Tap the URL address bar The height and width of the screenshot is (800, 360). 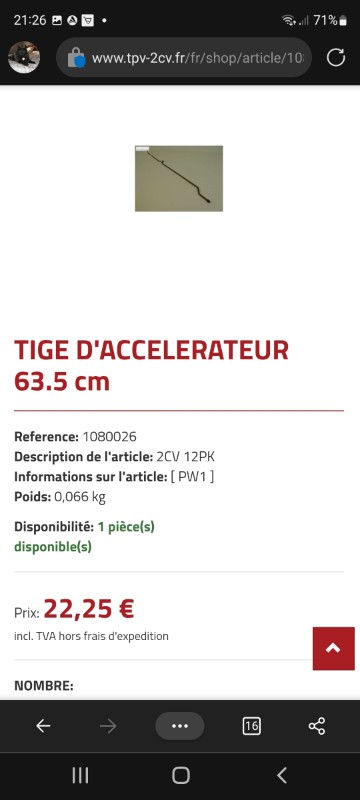pos(184,58)
